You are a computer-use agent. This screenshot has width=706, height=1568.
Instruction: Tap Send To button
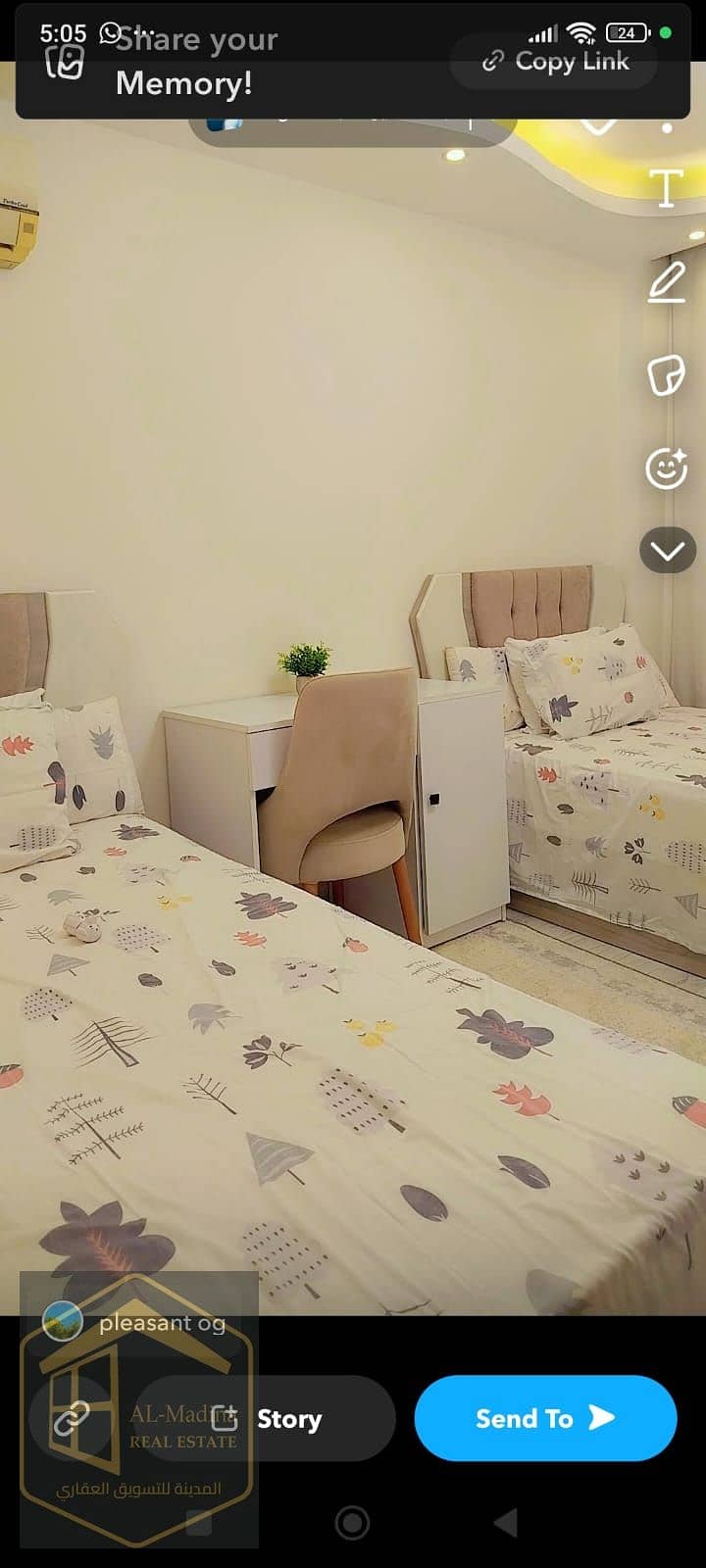point(545,1418)
